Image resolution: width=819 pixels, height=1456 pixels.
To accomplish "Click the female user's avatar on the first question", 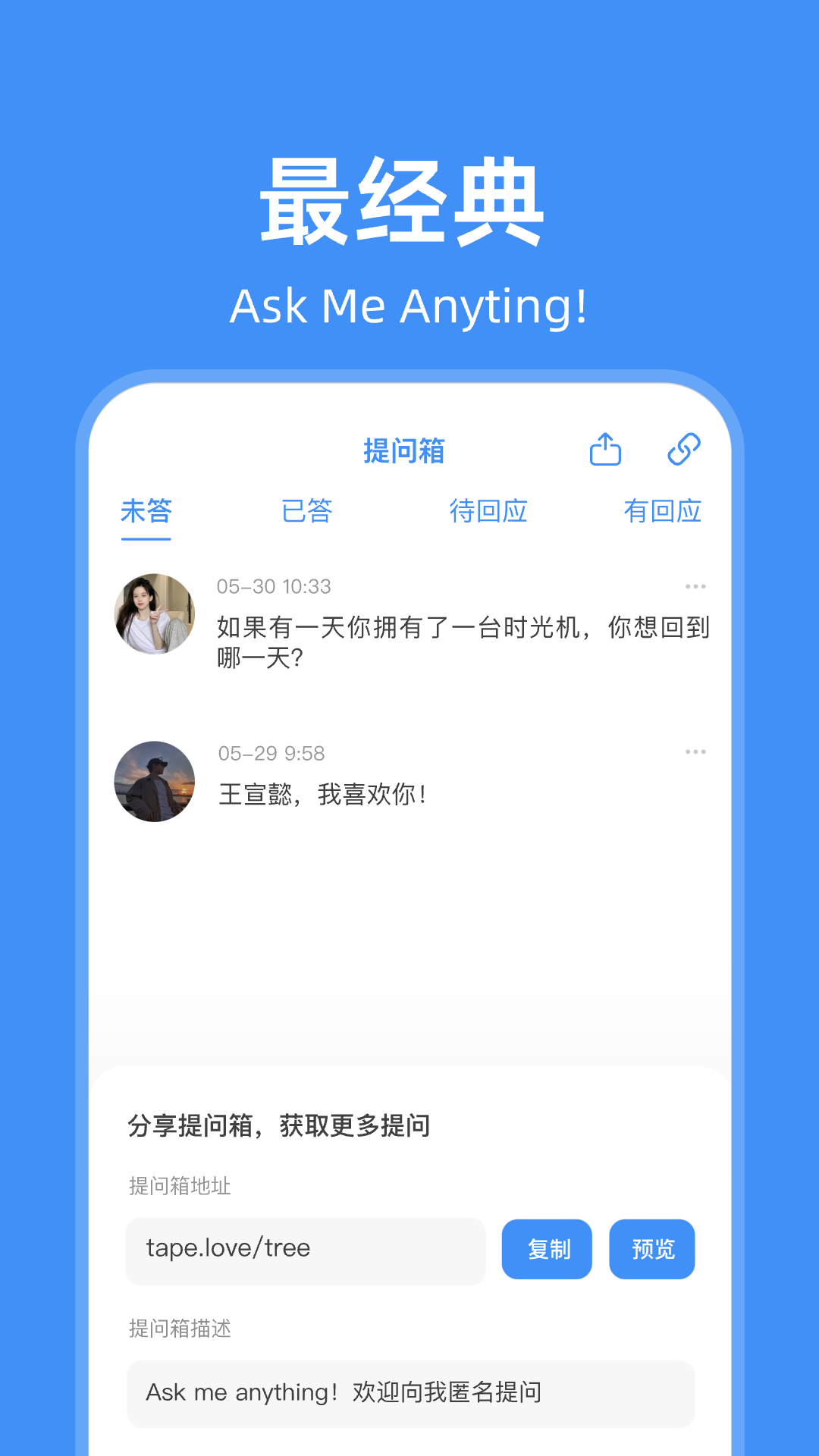I will click(154, 614).
